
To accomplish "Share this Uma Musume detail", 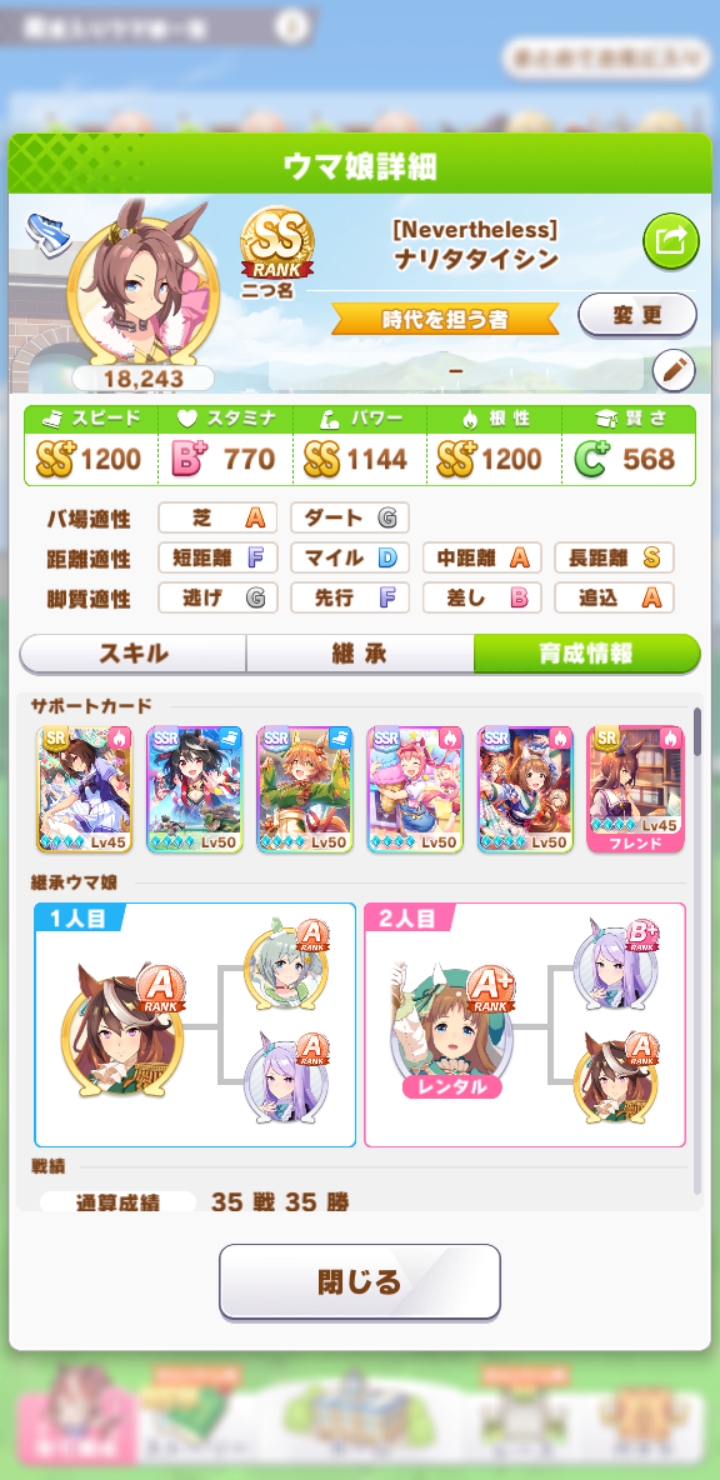I will (x=670, y=241).
